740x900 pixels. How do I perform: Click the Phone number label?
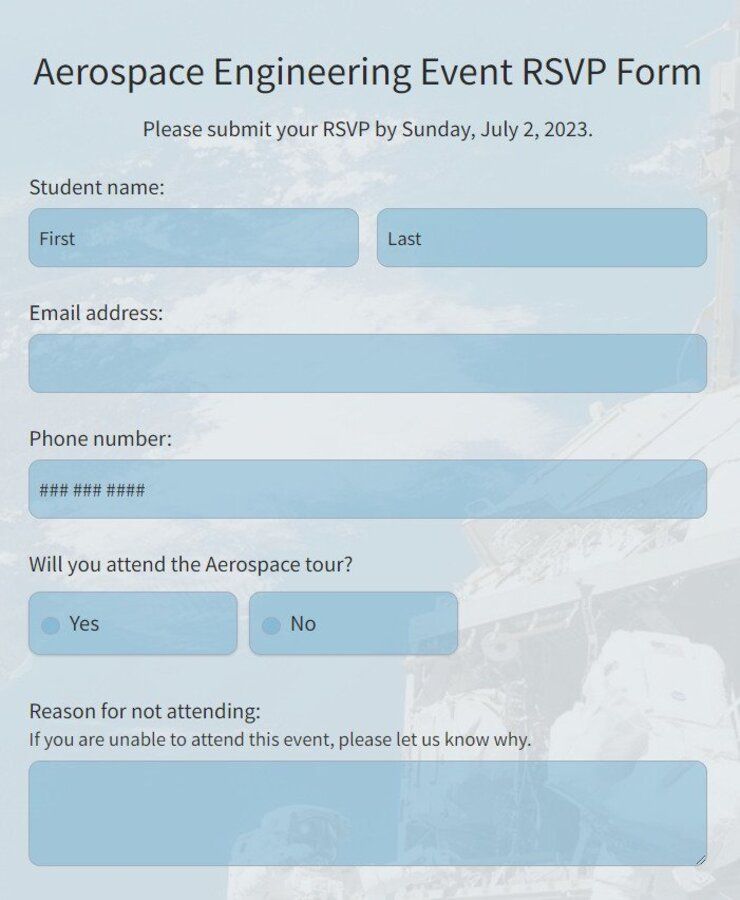point(99,438)
